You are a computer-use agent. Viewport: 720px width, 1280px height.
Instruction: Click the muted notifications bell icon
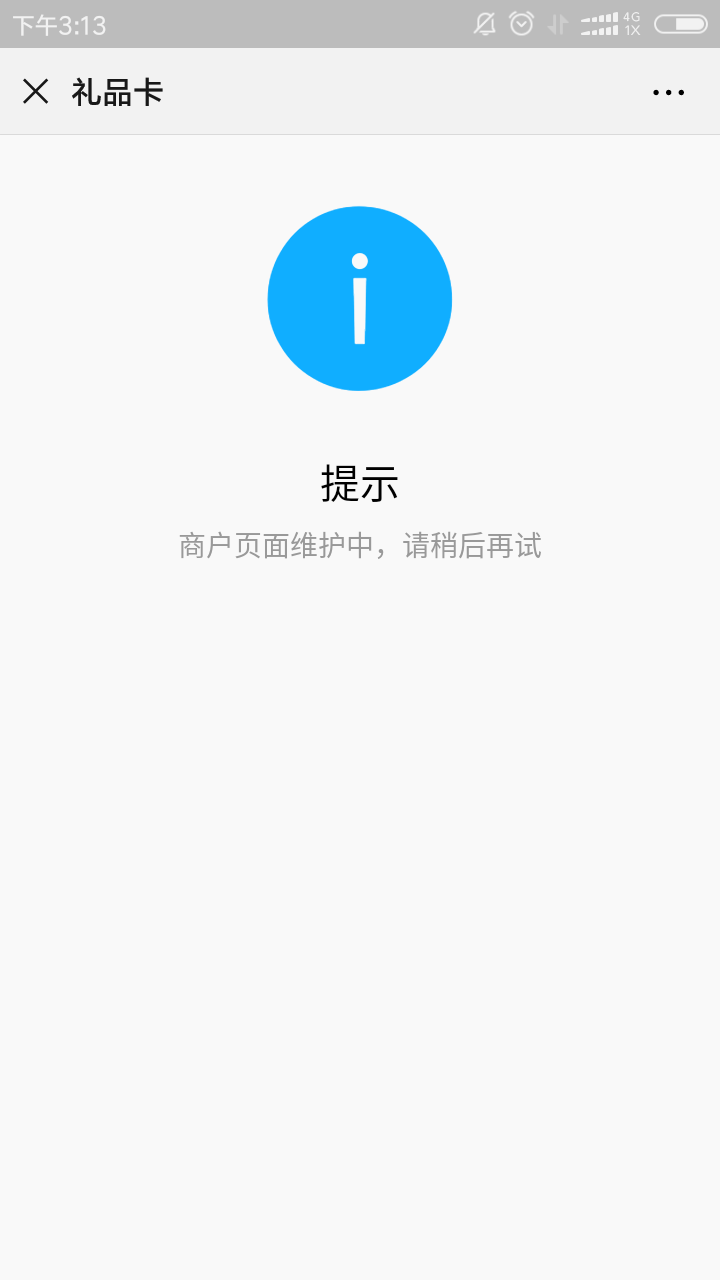483,24
